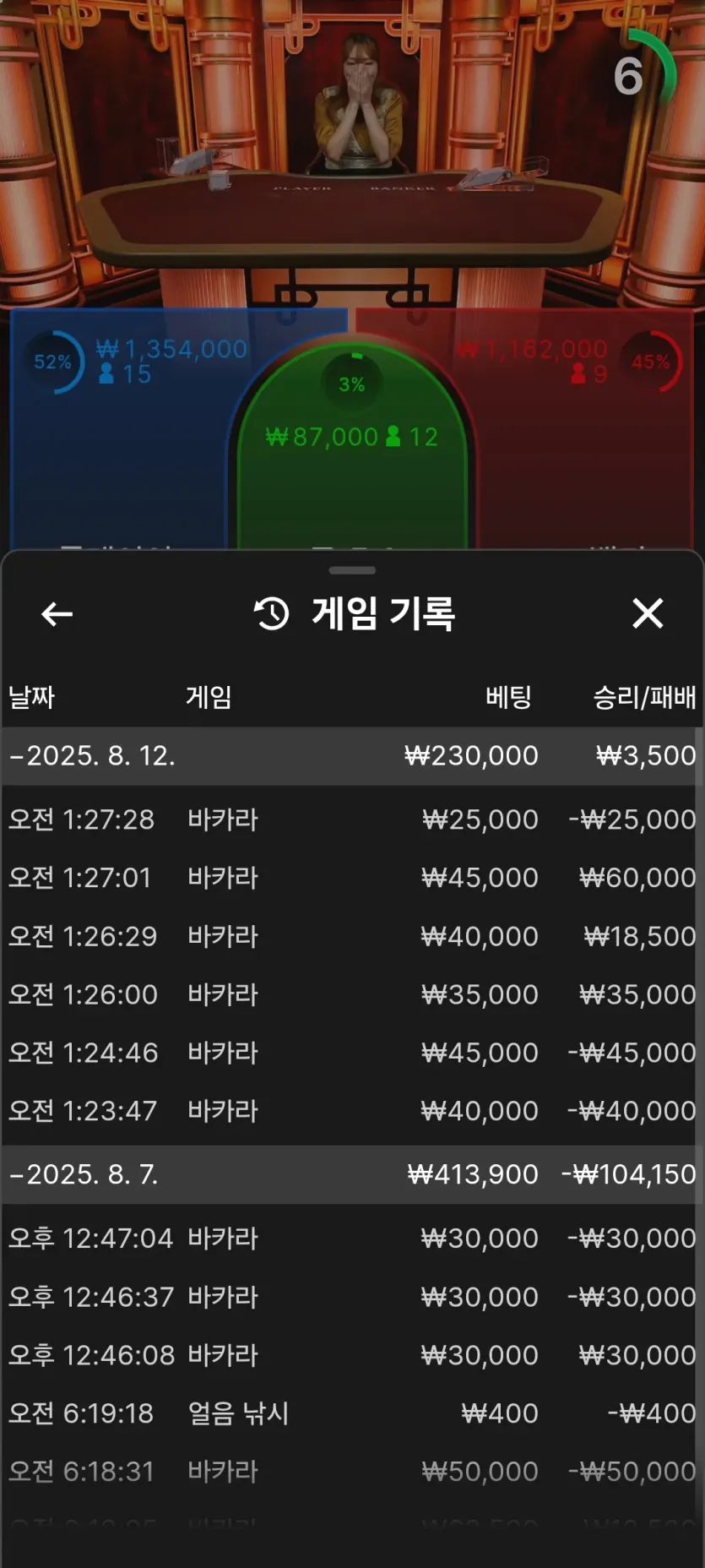
Task: Open the 오전 1:24:46 바카라 record
Action: pos(351,1053)
